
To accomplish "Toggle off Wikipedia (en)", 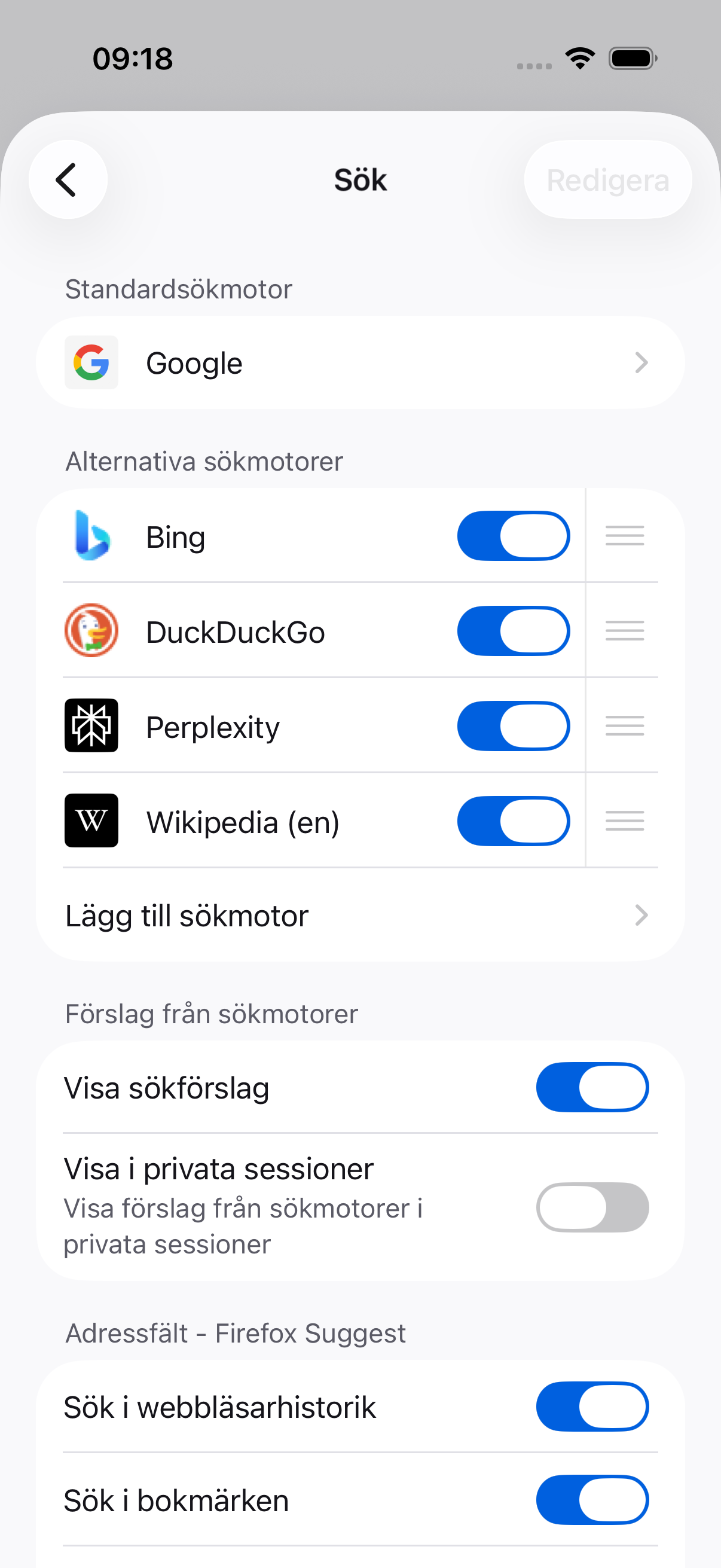I will click(514, 821).
